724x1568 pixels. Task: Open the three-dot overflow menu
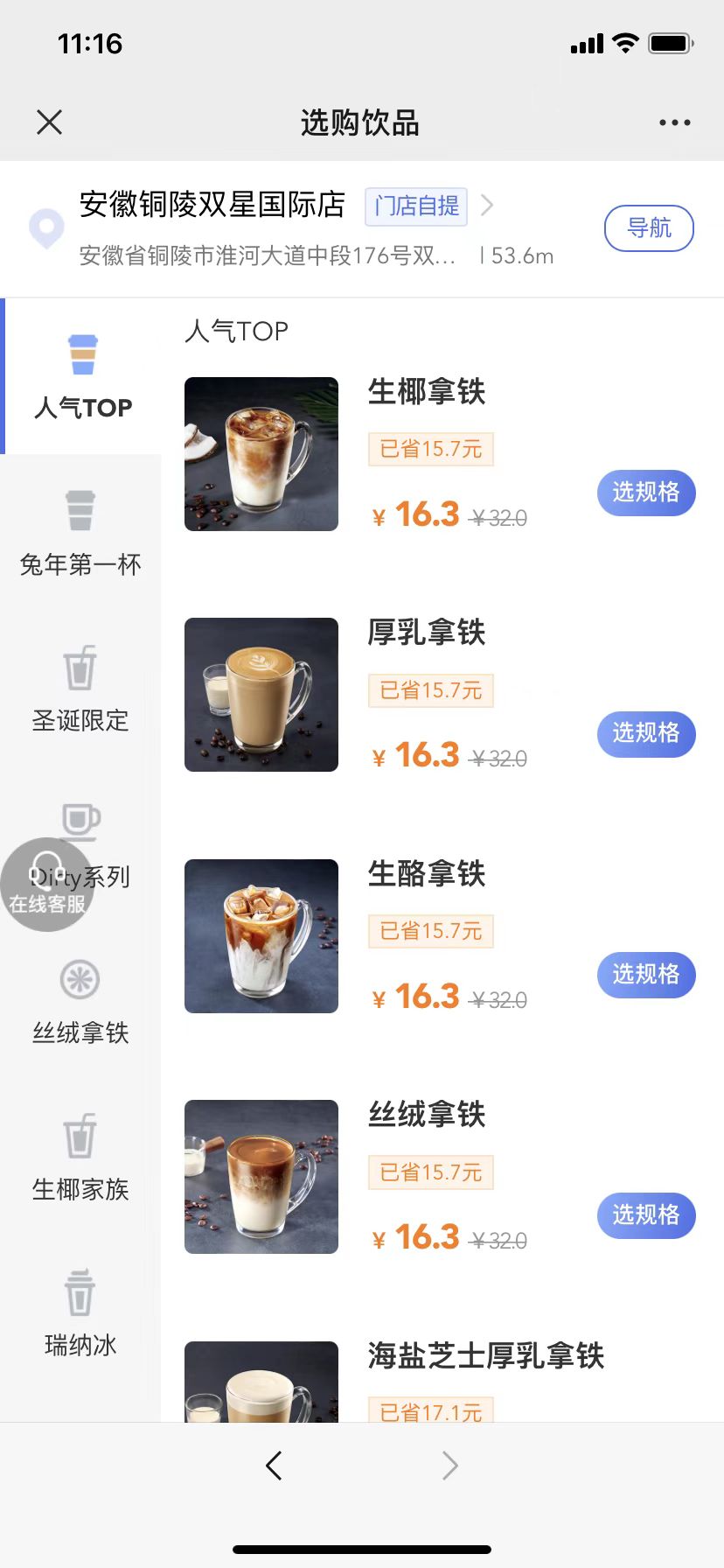674,122
